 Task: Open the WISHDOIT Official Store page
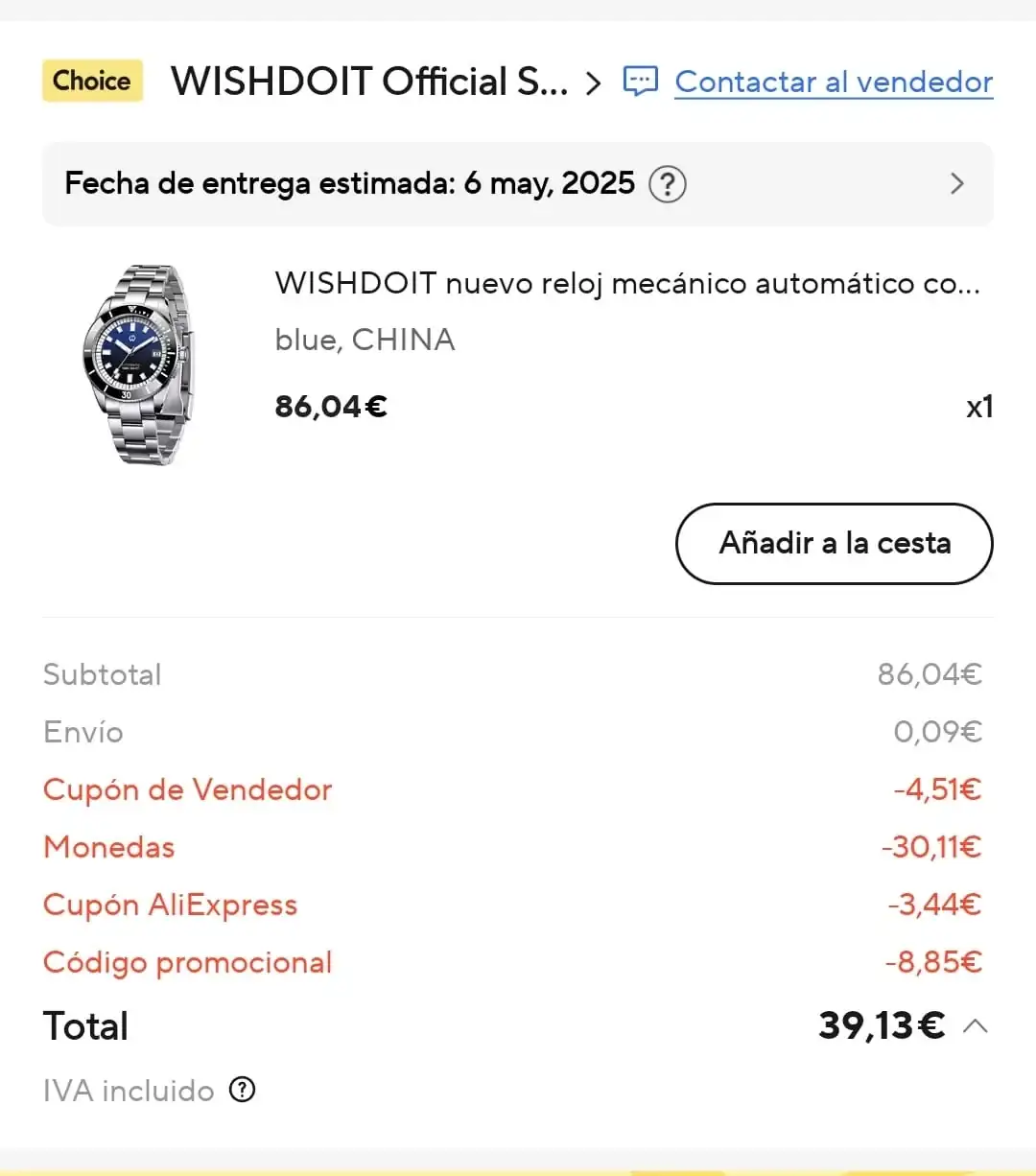pyautogui.click(x=384, y=82)
